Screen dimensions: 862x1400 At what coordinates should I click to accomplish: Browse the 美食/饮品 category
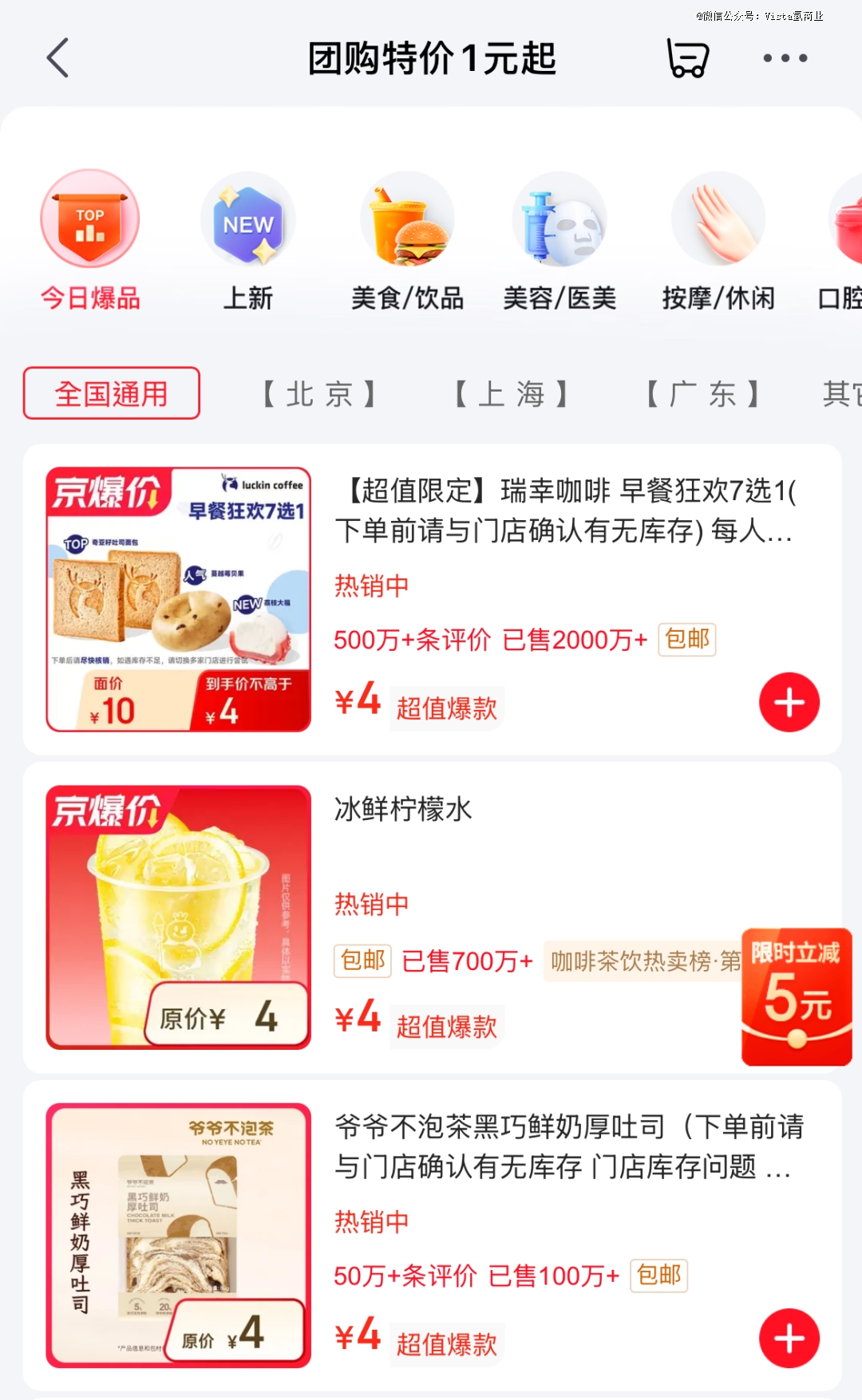pyautogui.click(x=407, y=241)
